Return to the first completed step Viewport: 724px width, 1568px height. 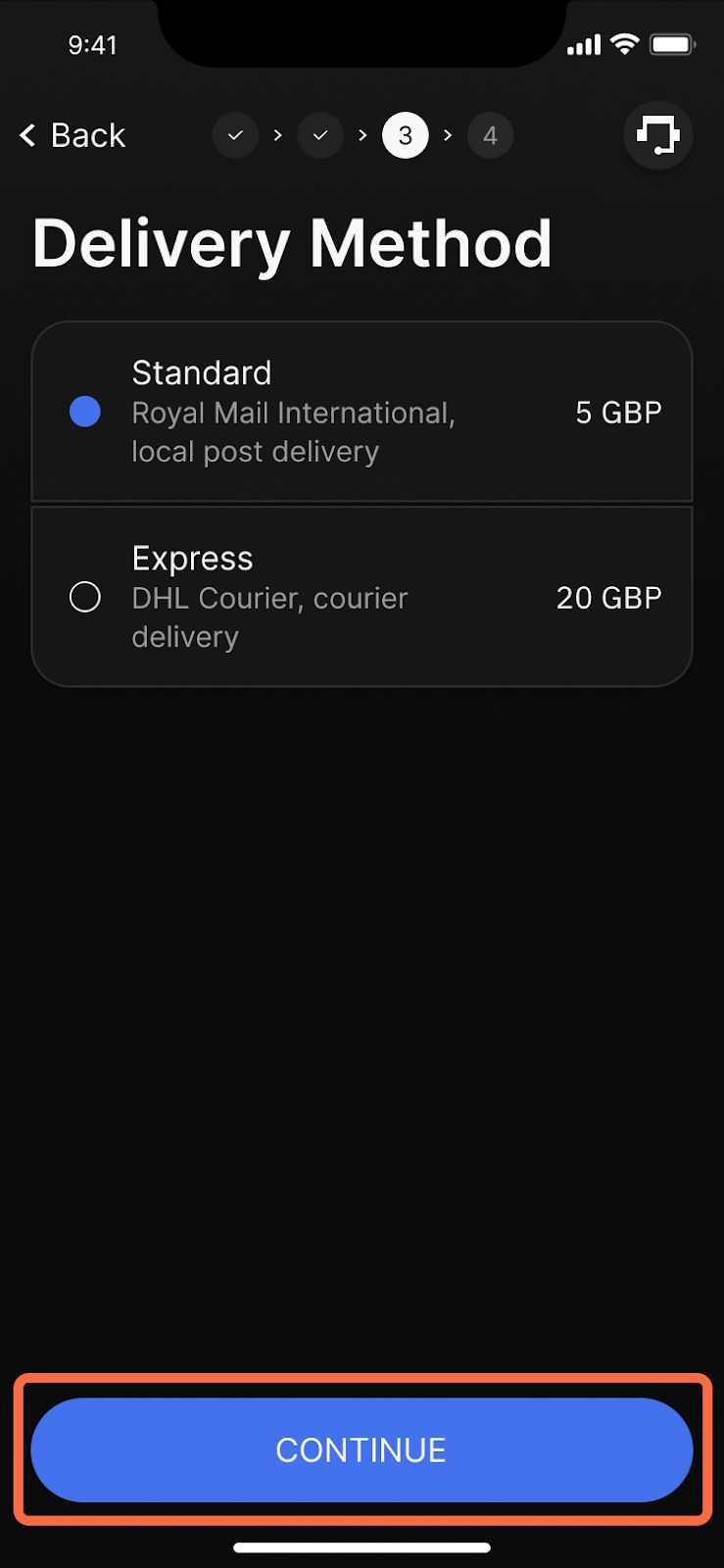[x=235, y=135]
